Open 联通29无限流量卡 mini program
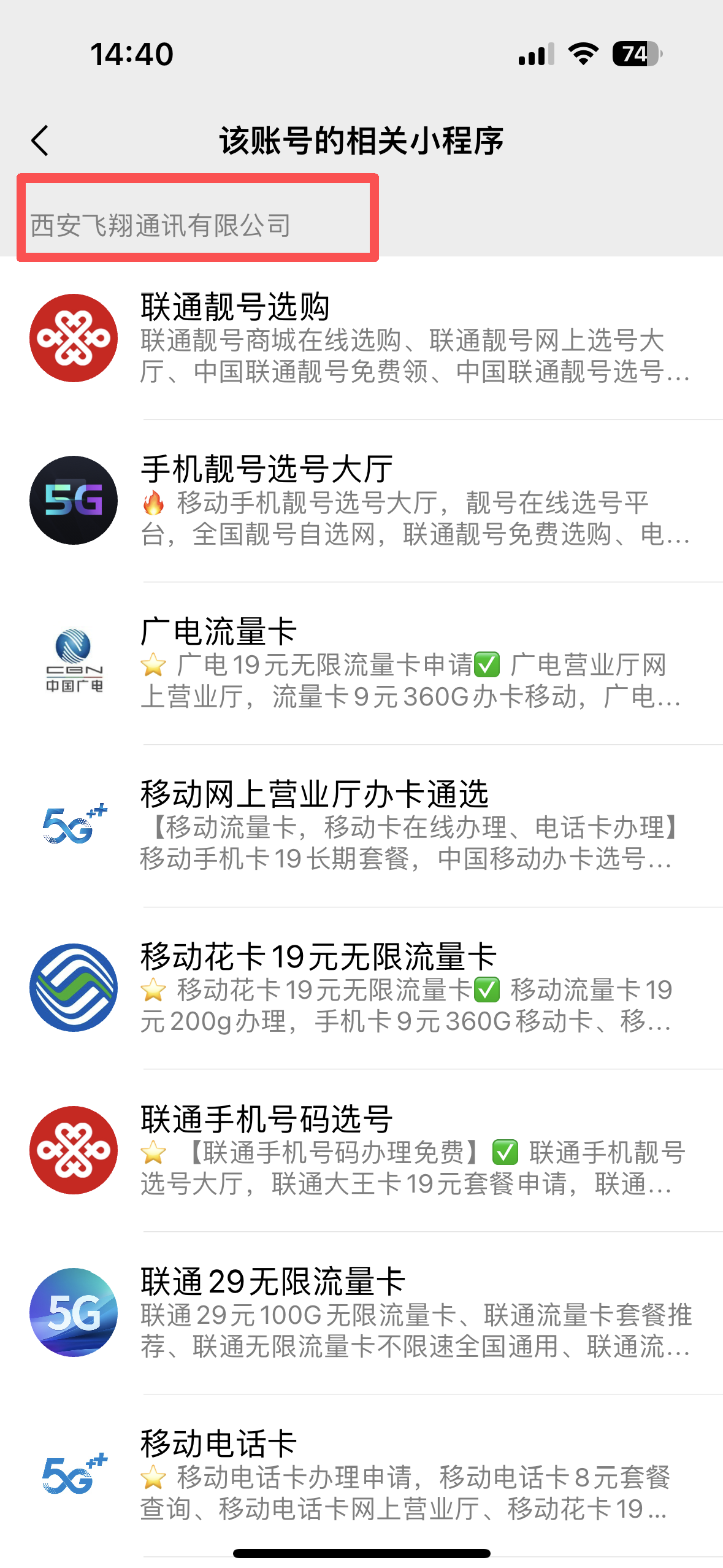The height and width of the screenshot is (1568, 723). pos(368,1313)
